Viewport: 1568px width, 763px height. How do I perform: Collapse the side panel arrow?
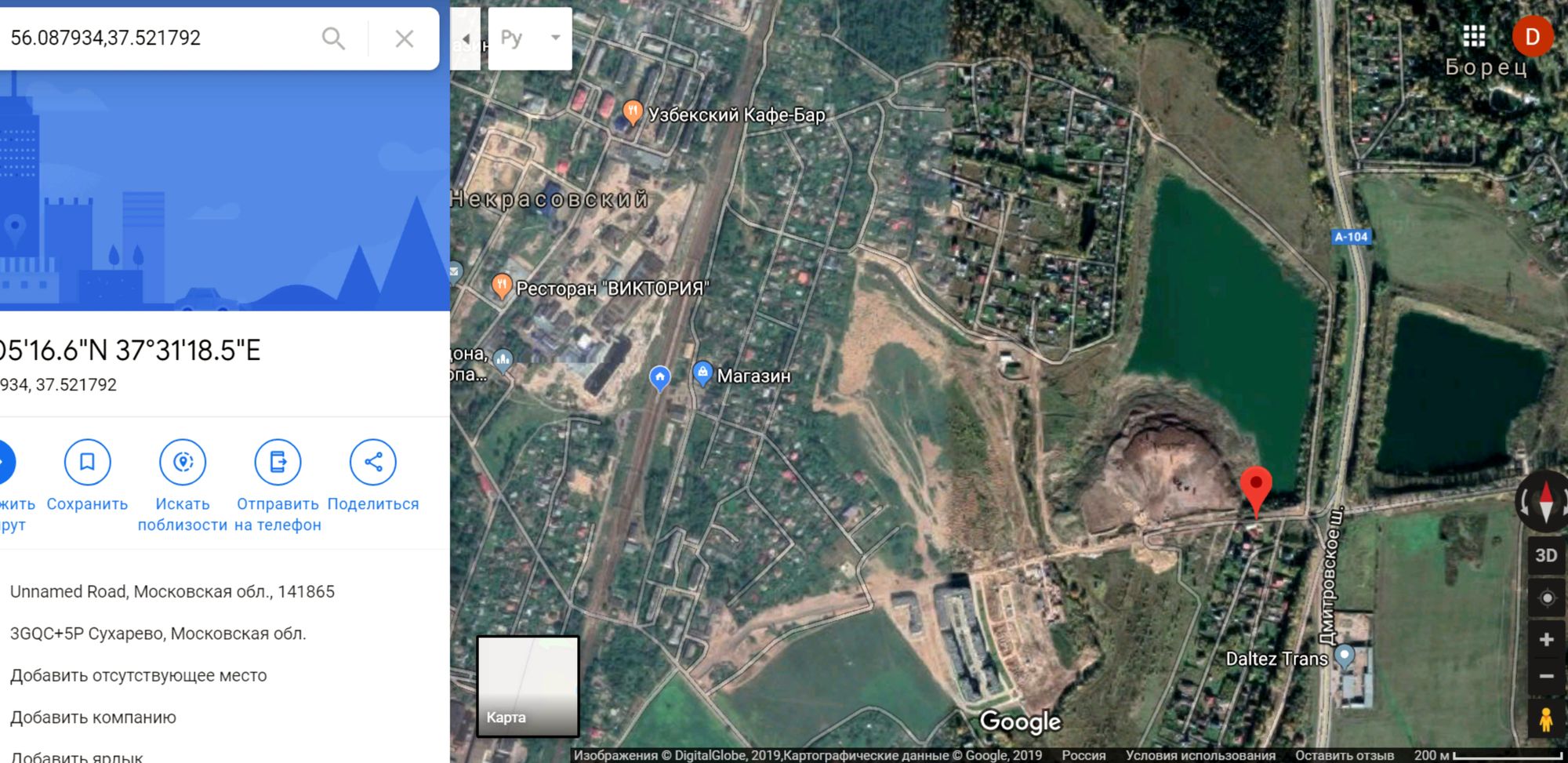point(466,38)
